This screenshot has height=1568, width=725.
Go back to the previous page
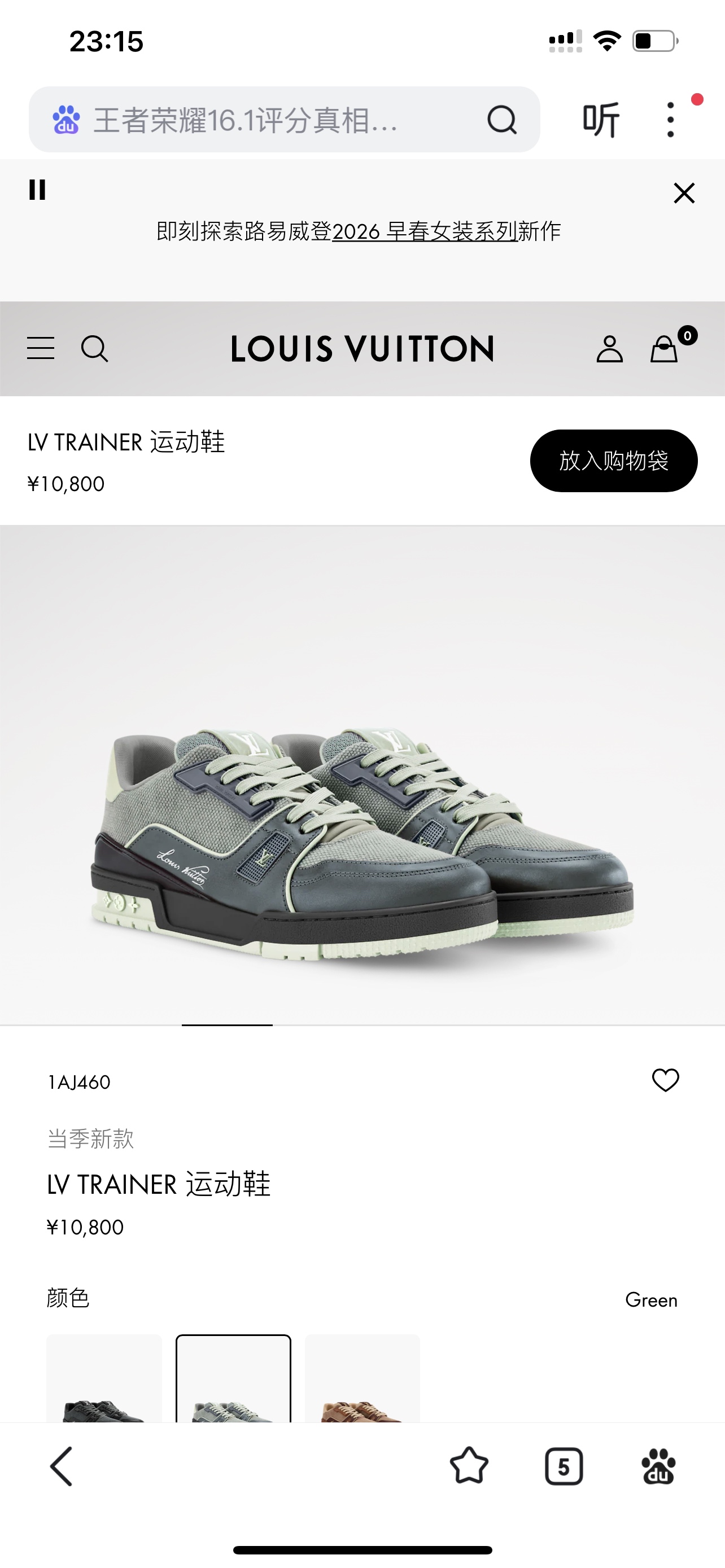[x=62, y=1466]
